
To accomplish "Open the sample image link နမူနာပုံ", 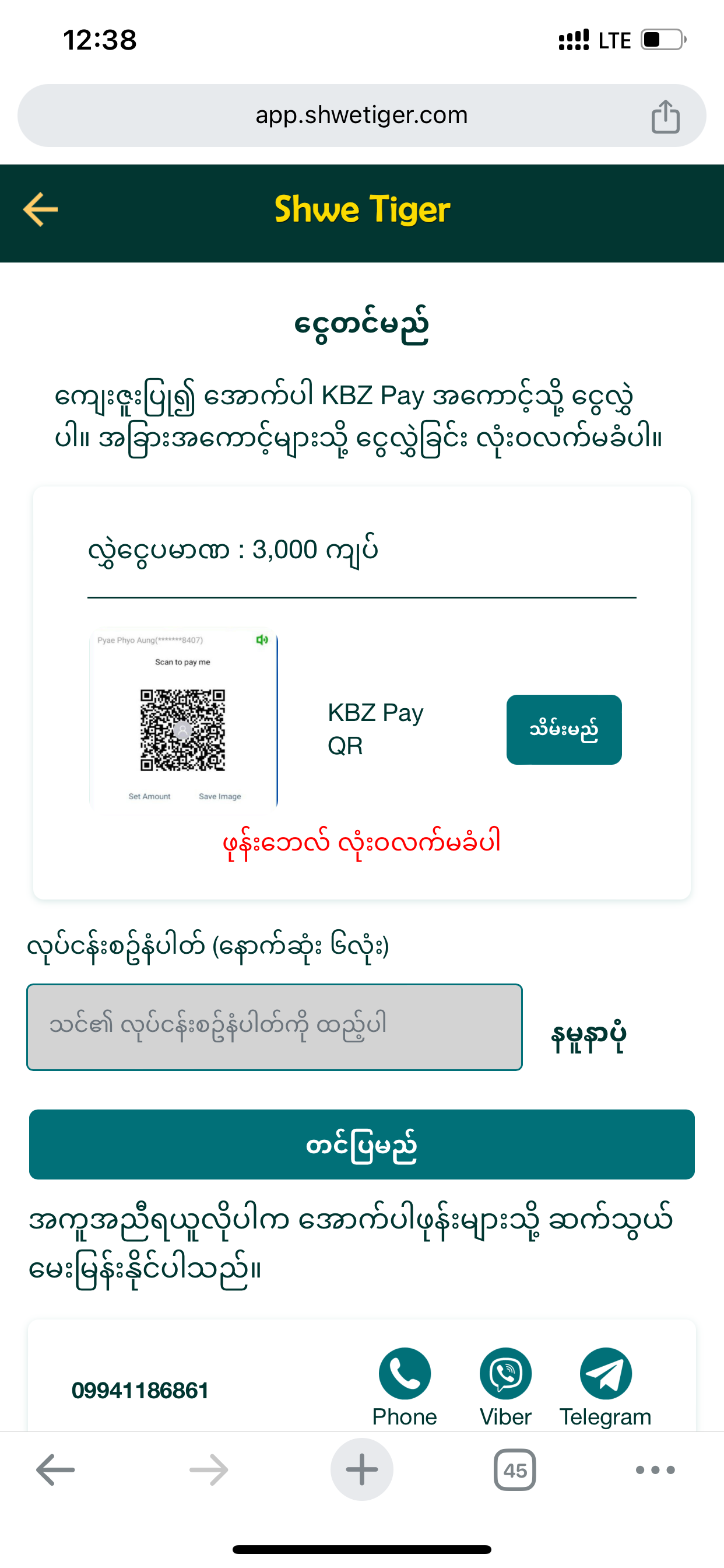I will click(588, 1035).
